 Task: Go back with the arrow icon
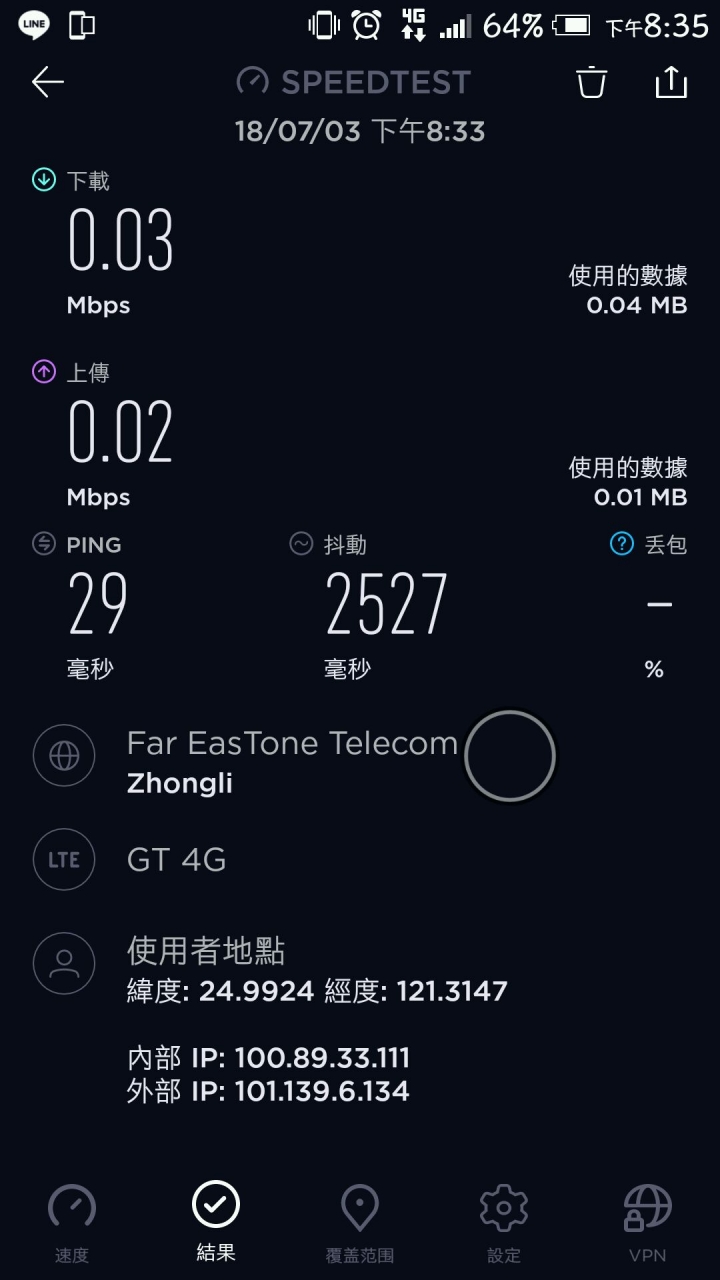pos(48,83)
